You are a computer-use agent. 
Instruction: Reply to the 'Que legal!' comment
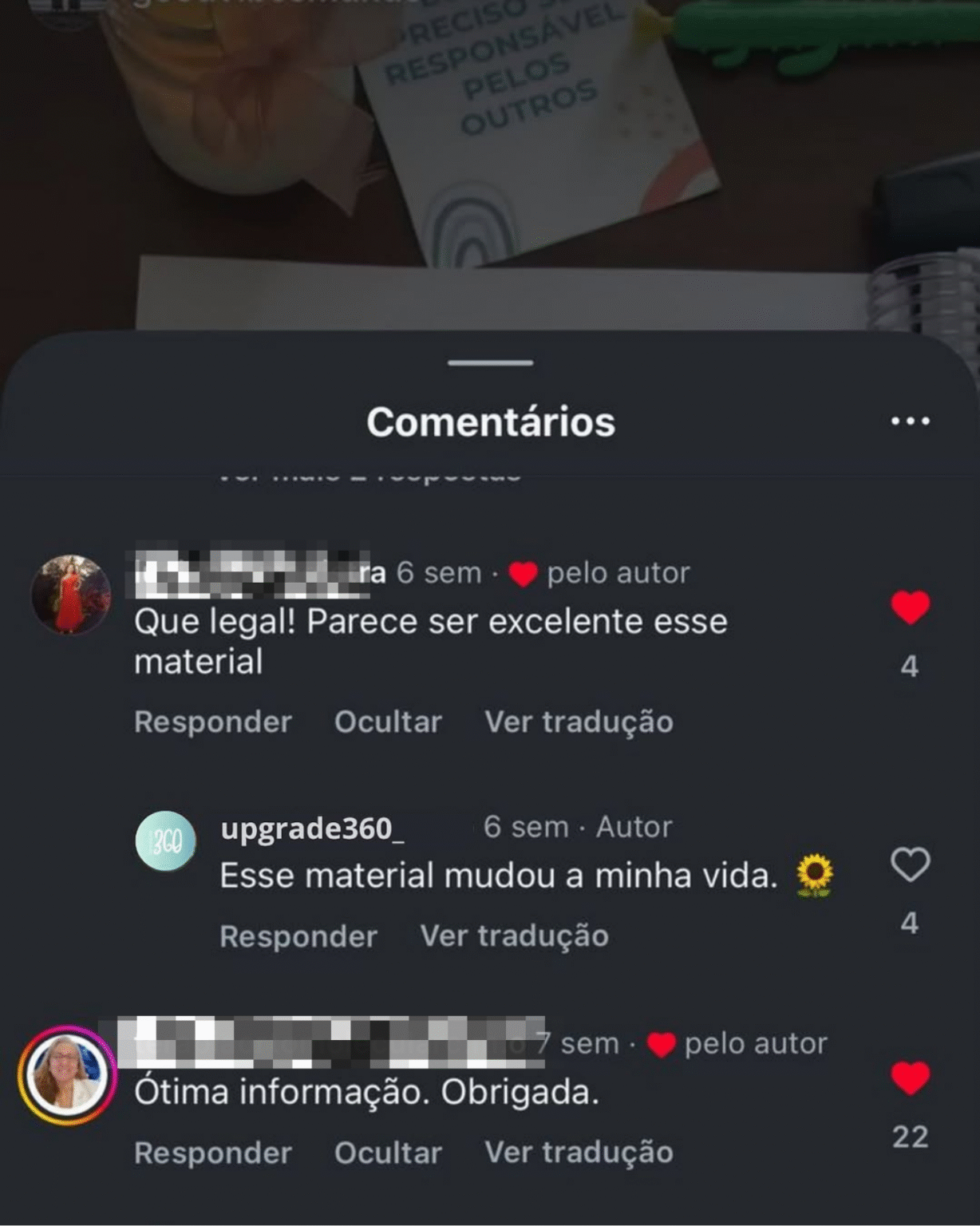coord(212,722)
